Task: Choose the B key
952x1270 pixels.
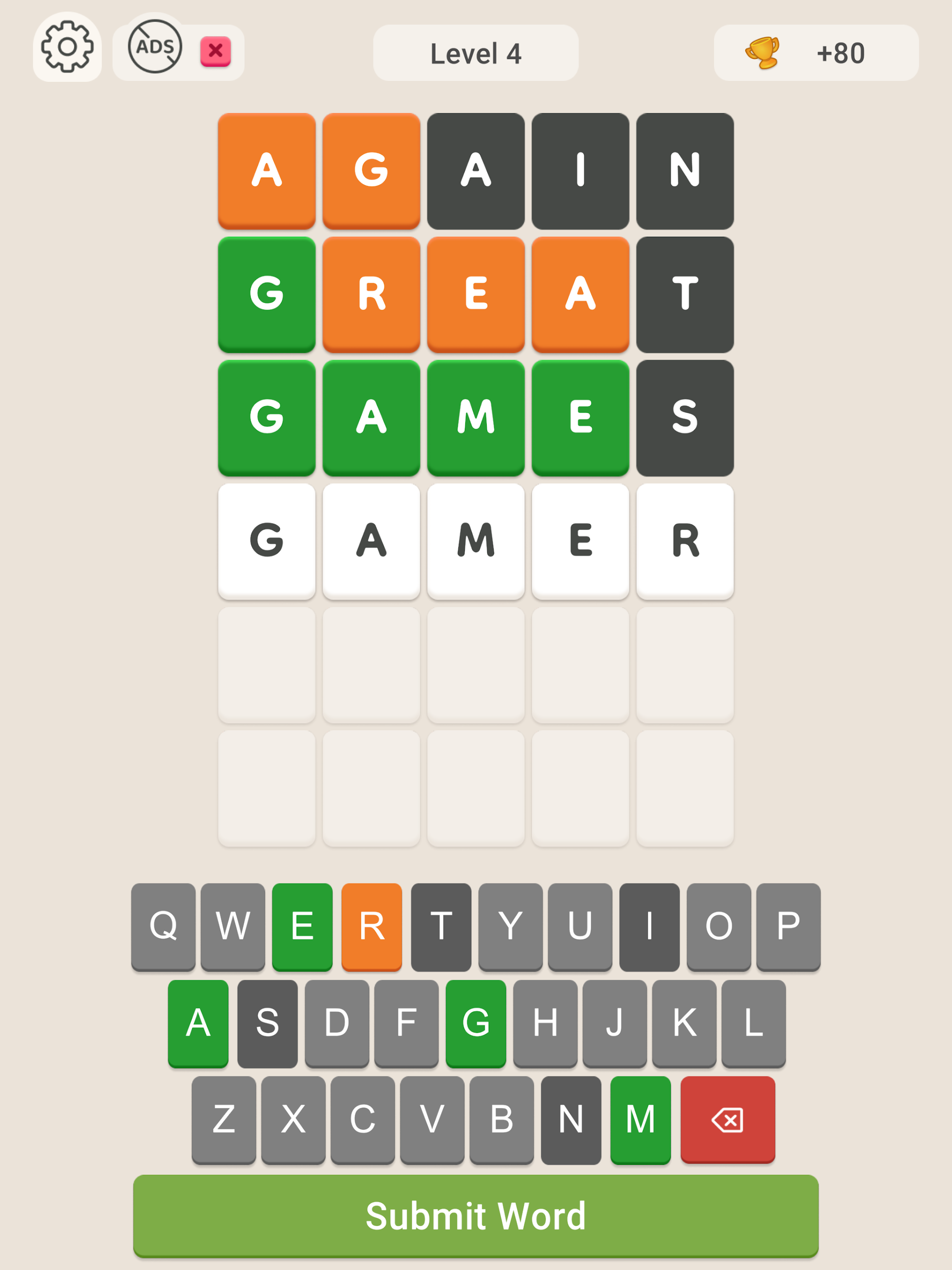Action: point(502,1120)
